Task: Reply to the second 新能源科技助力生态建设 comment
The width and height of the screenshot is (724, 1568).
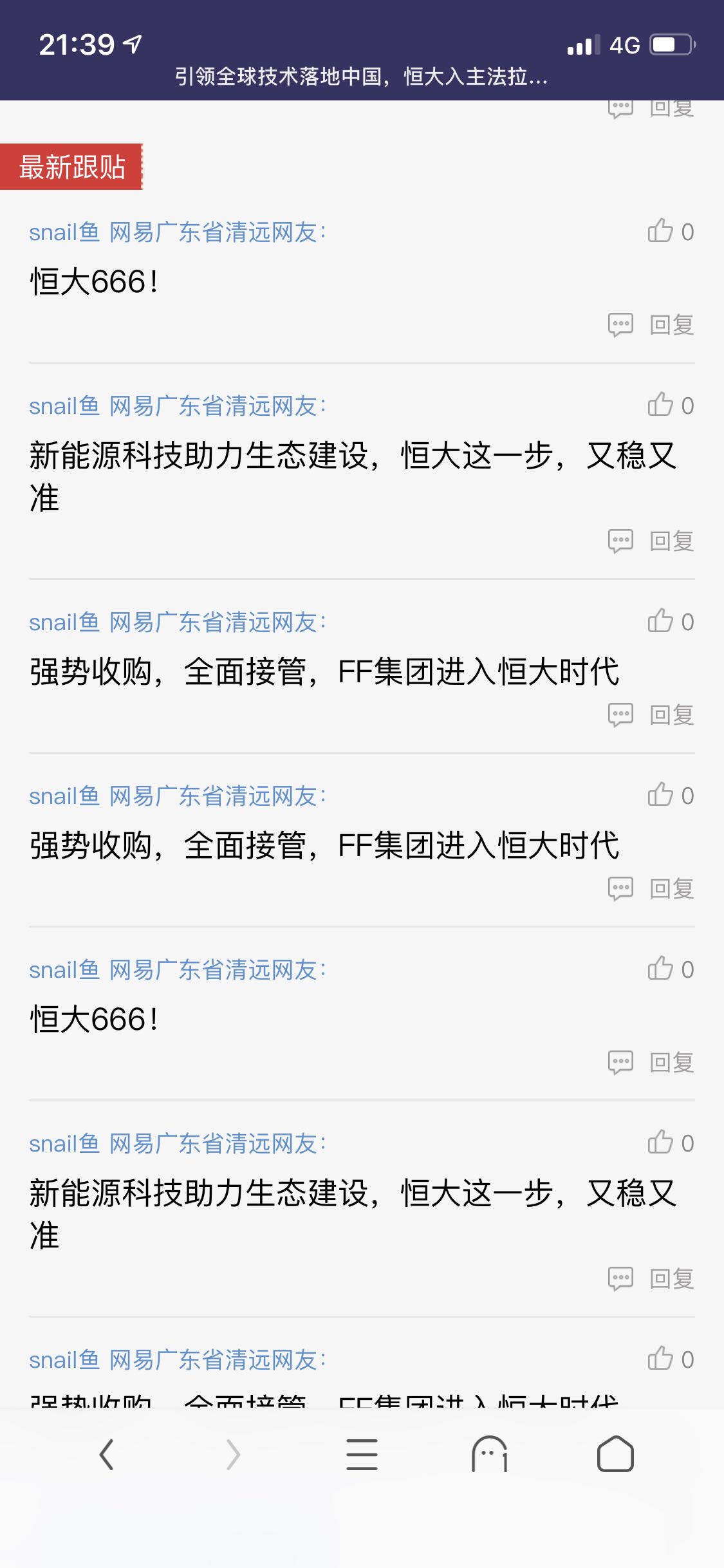Action: pyautogui.click(x=652, y=1279)
